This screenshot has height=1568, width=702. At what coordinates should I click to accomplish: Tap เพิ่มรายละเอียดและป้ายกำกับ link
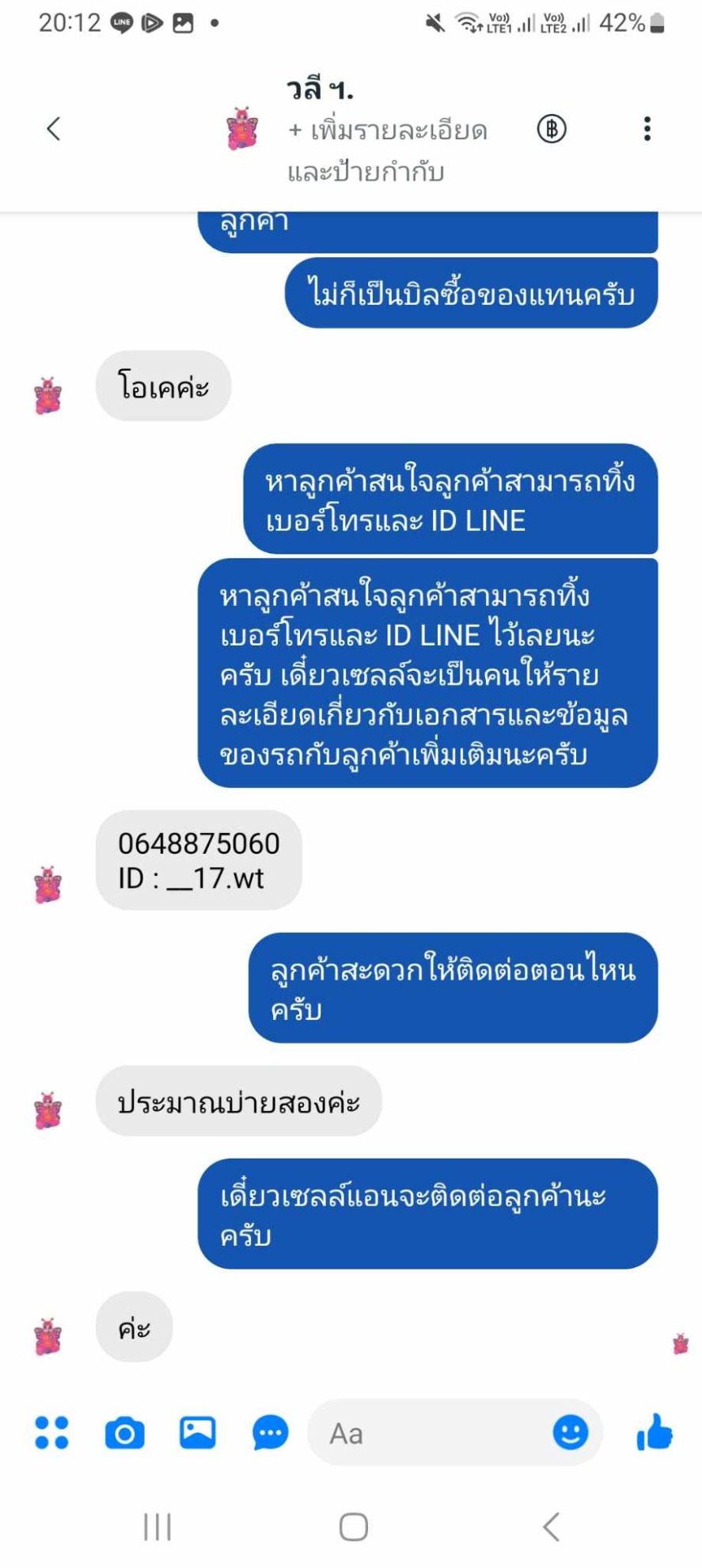click(x=386, y=150)
